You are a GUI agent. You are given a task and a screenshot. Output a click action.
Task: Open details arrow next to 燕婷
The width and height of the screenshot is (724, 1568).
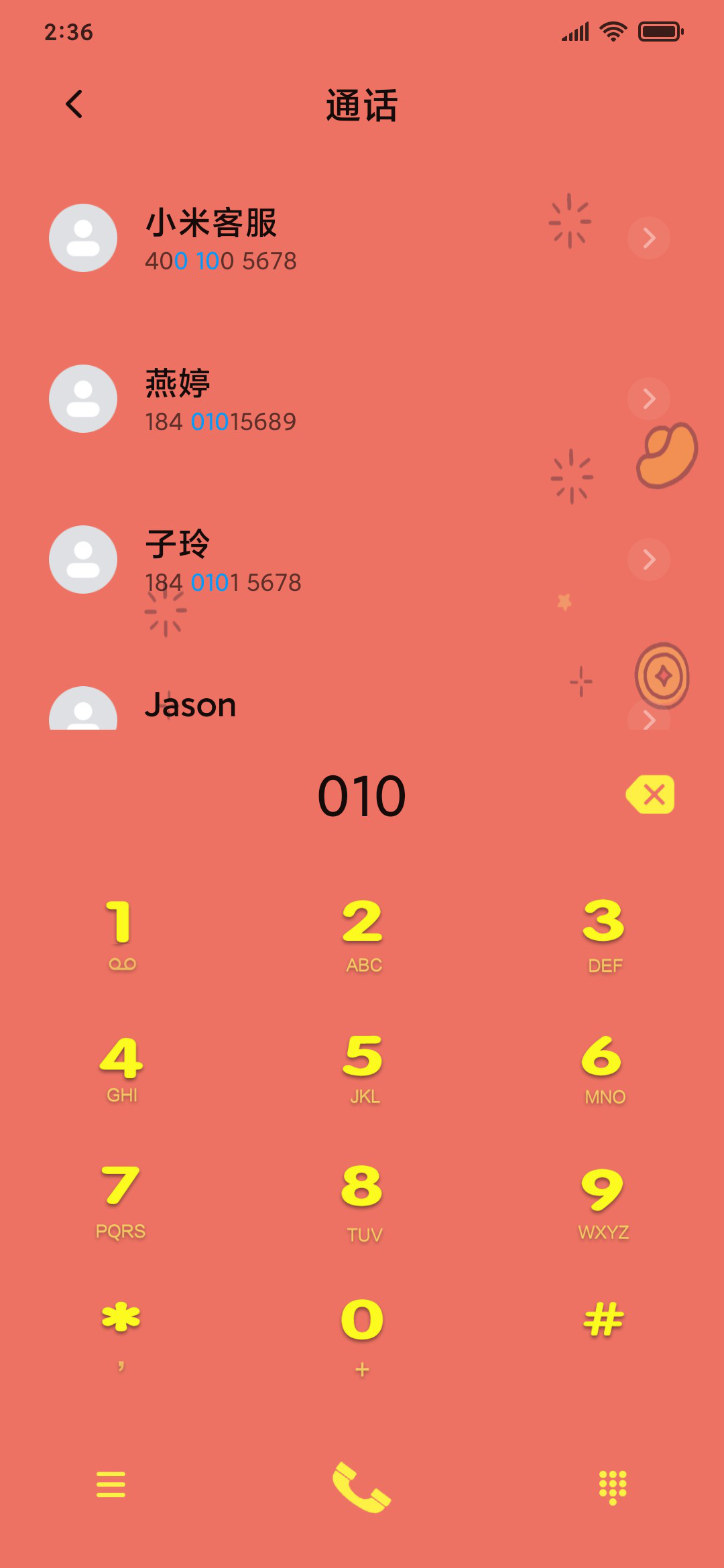click(x=649, y=399)
